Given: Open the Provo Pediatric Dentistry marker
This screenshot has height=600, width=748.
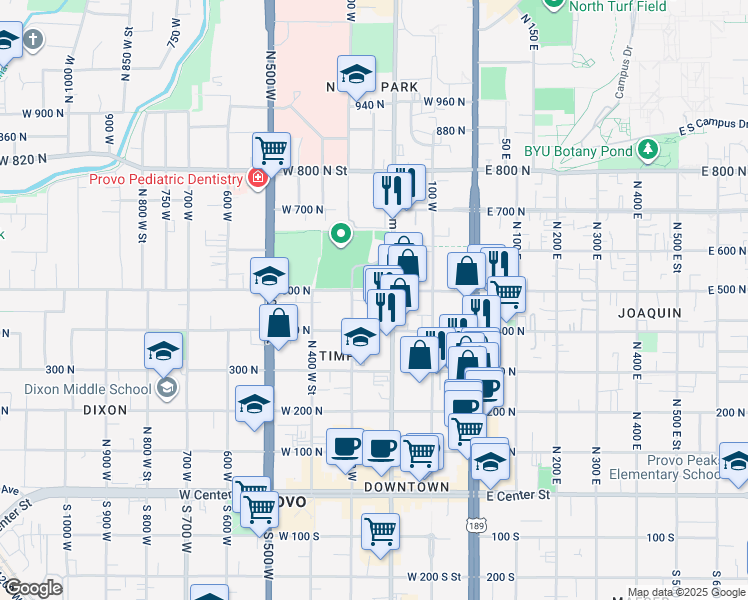Looking at the screenshot, I should click(258, 179).
